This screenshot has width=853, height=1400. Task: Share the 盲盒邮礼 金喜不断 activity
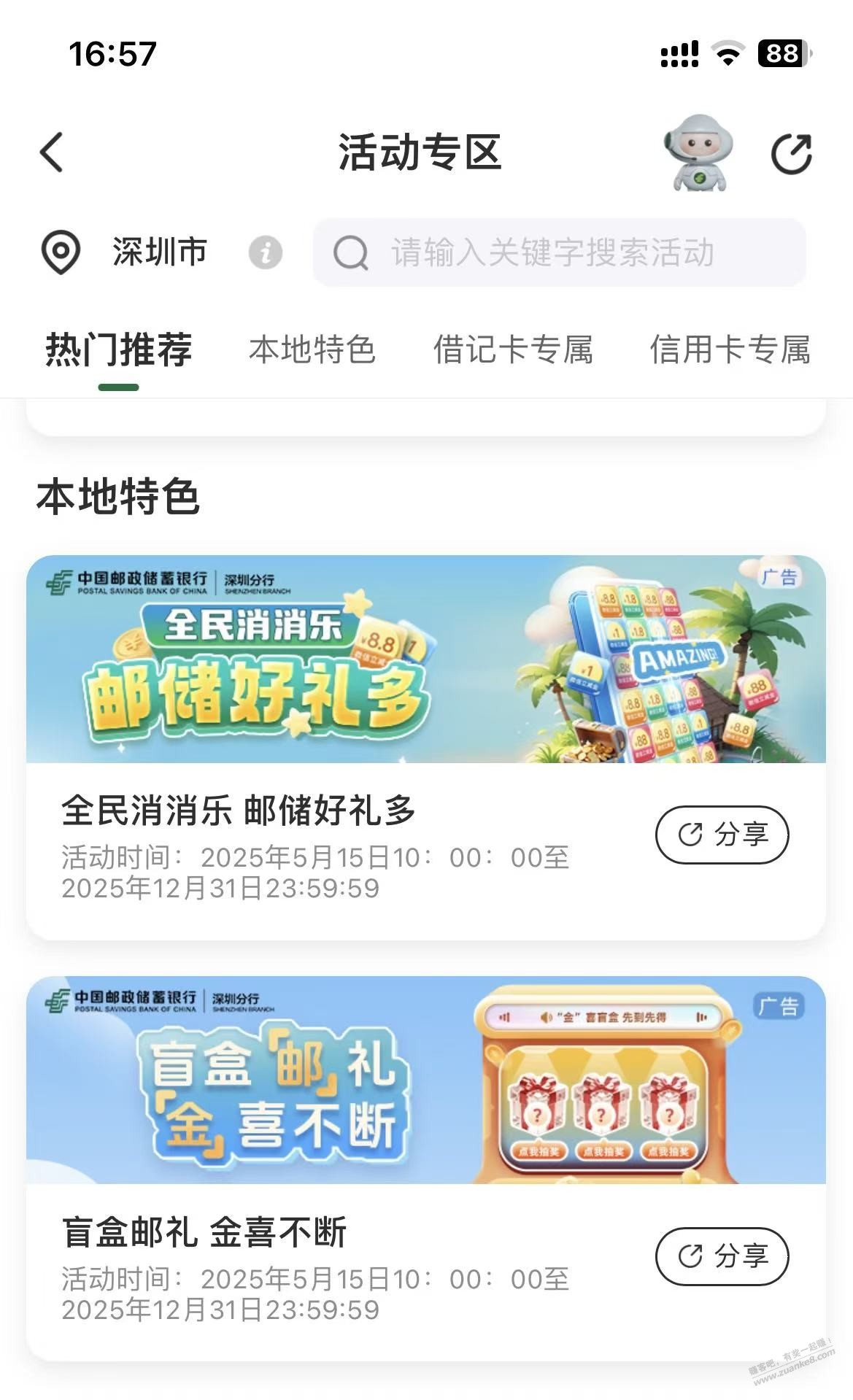click(722, 1256)
